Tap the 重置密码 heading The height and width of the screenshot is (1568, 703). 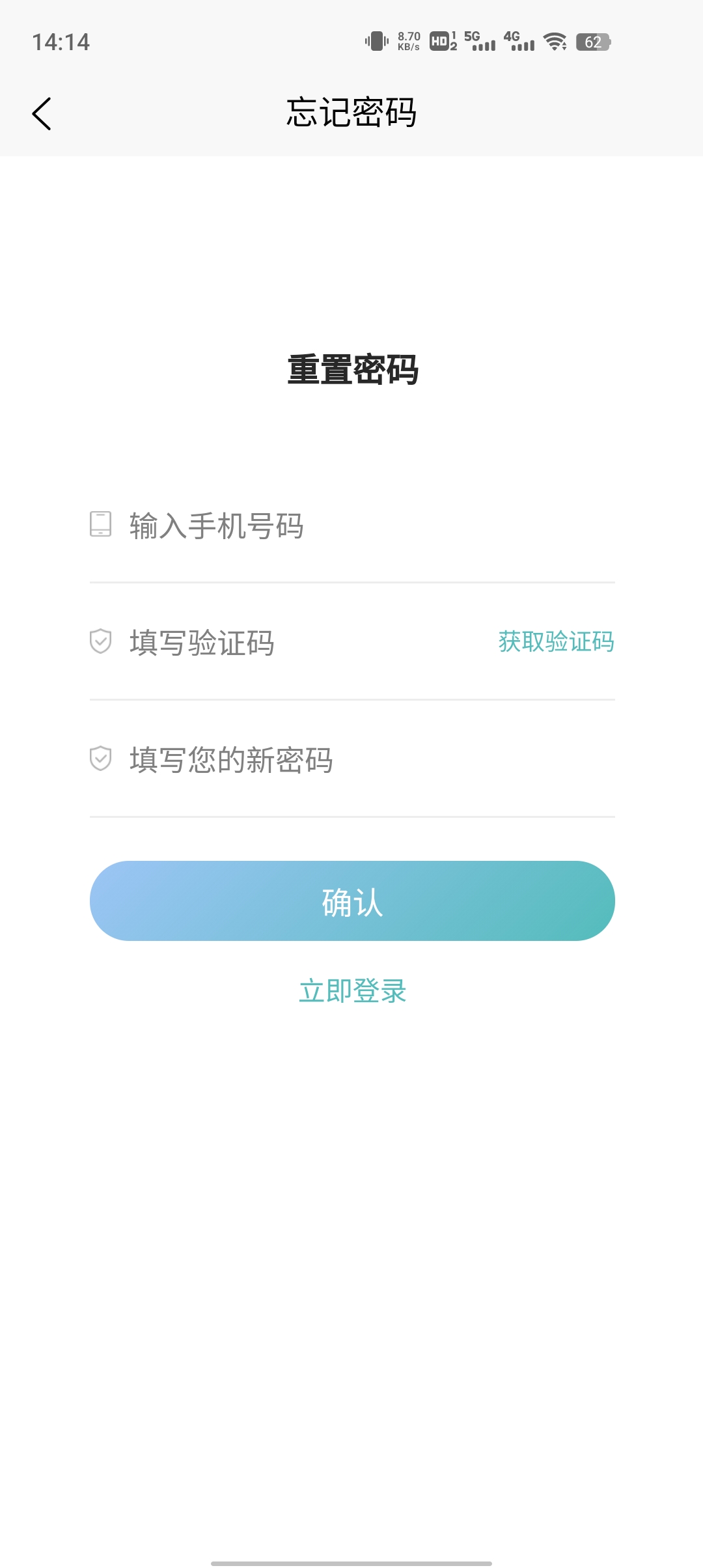tap(351, 371)
